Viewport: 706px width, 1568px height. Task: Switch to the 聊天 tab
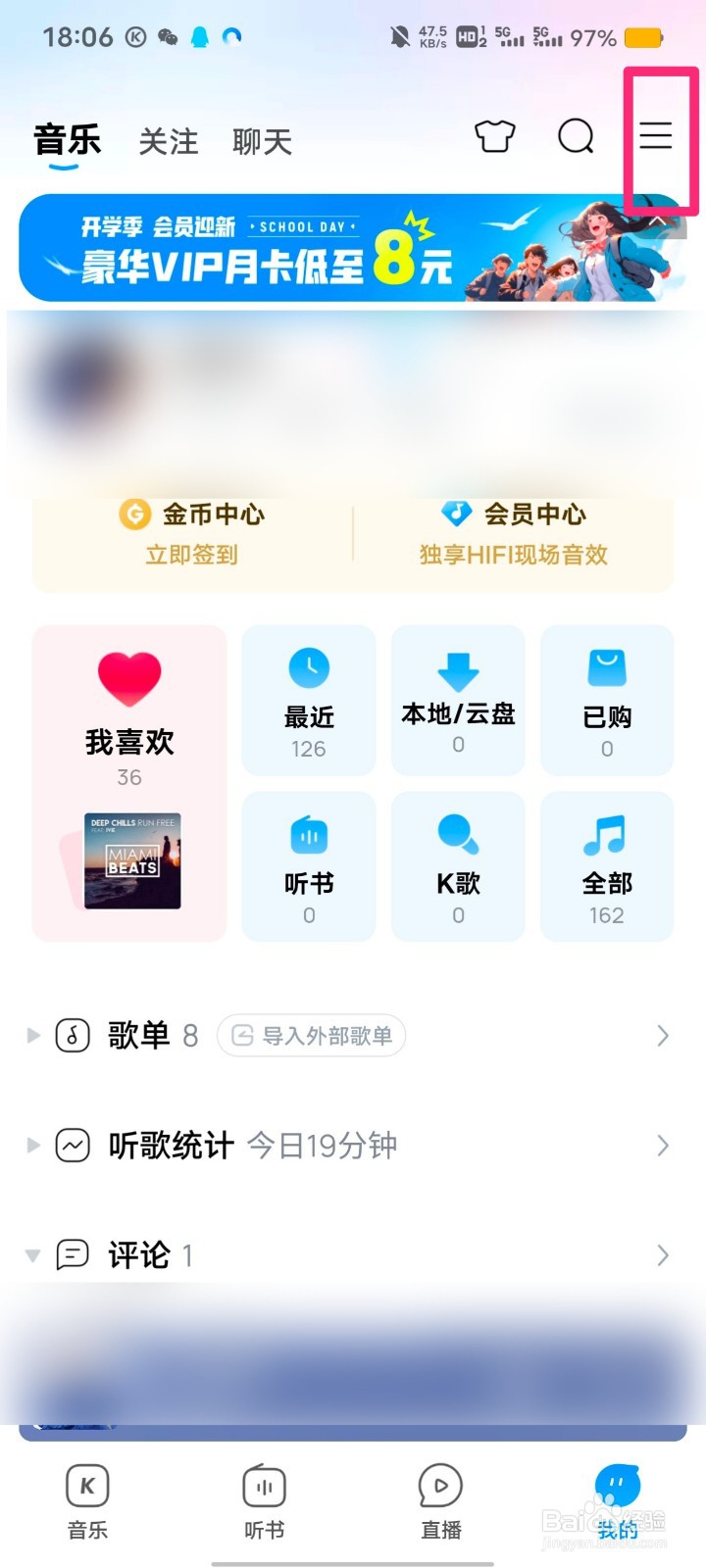(262, 142)
